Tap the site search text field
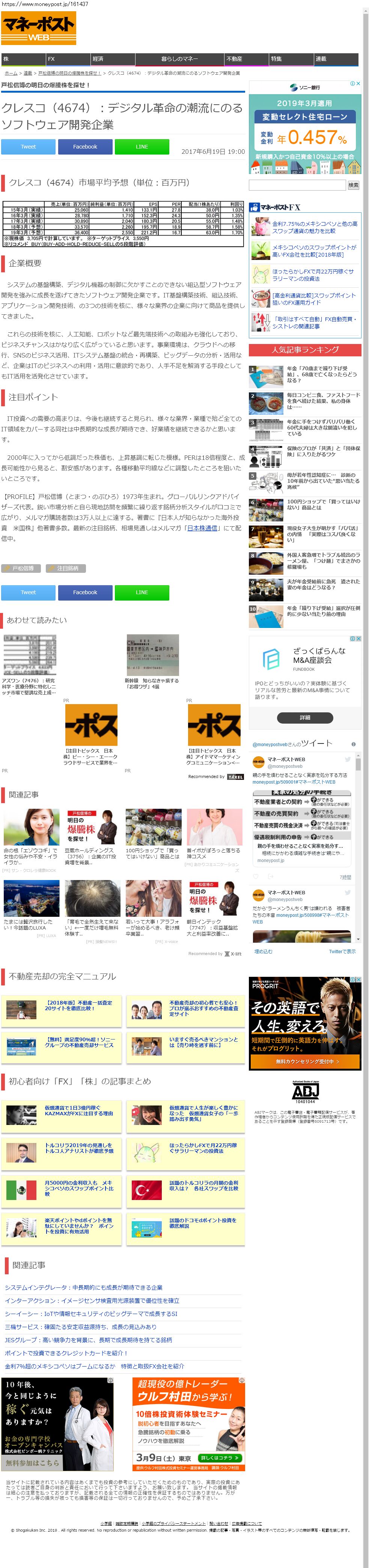The image size is (369, 1568). (x=297, y=185)
